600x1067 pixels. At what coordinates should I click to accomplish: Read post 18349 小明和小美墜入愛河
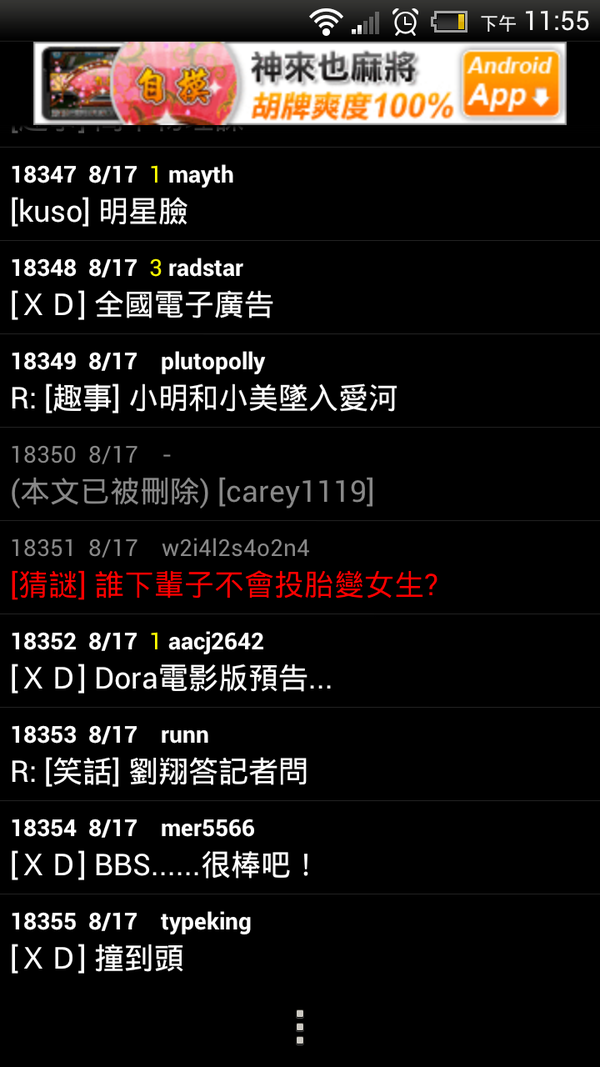coord(299,381)
